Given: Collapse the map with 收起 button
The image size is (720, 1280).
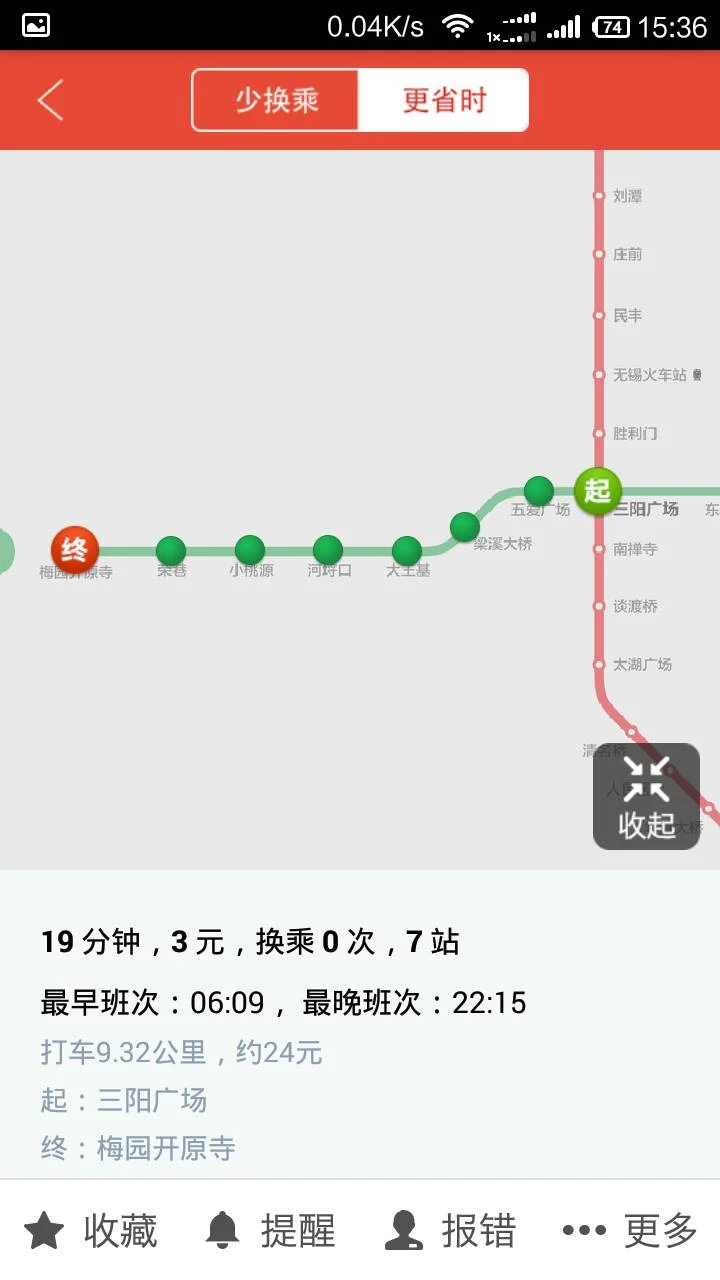Looking at the screenshot, I should click(646, 797).
